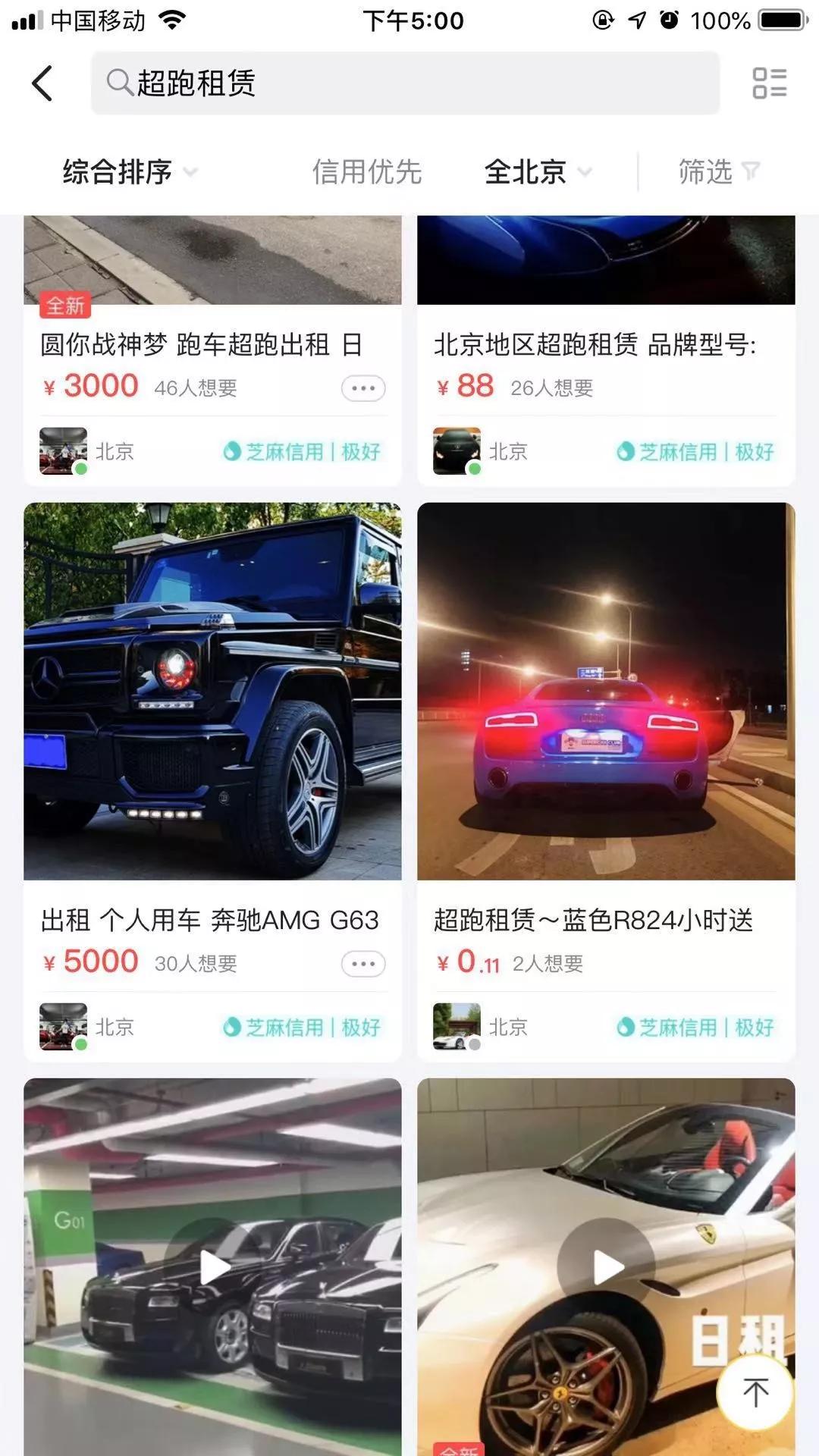Viewport: 819px width, 1456px height.
Task: Open the list layout view icon top right
Action: (770, 83)
